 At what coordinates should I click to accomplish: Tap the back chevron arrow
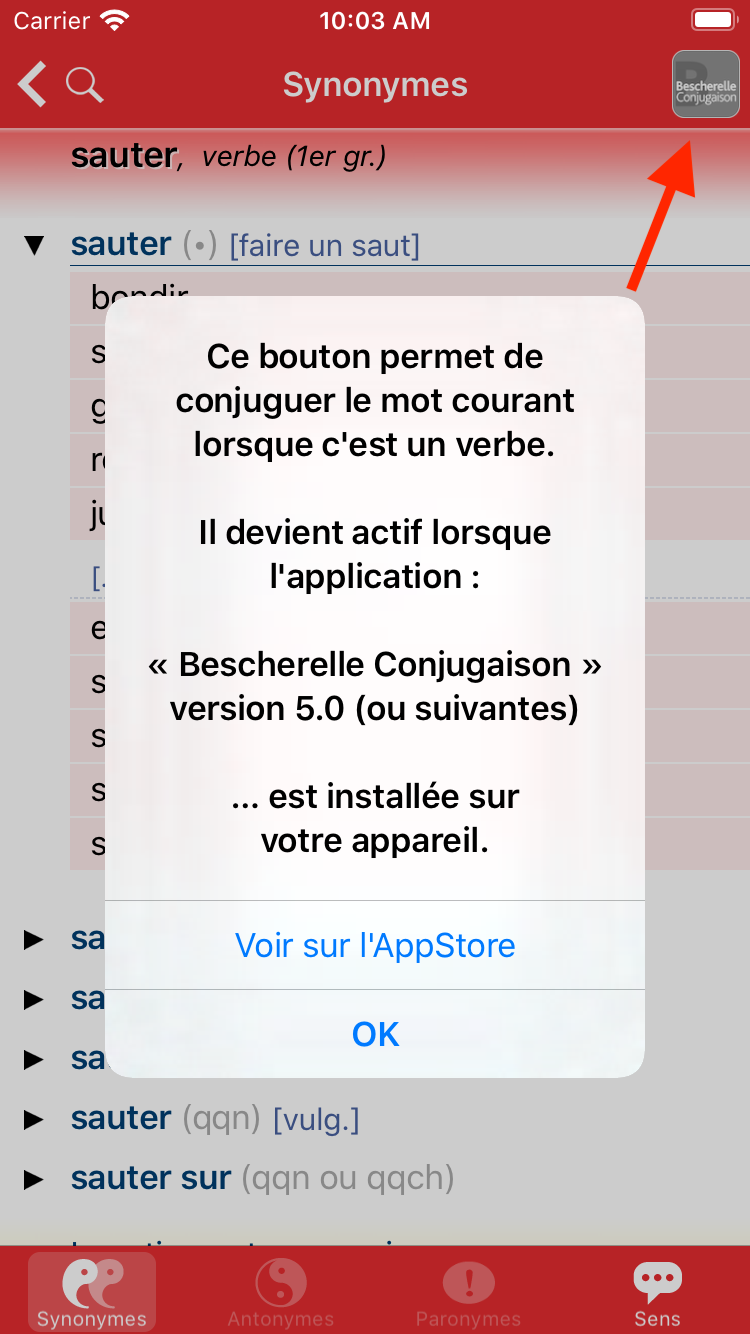tap(31, 84)
